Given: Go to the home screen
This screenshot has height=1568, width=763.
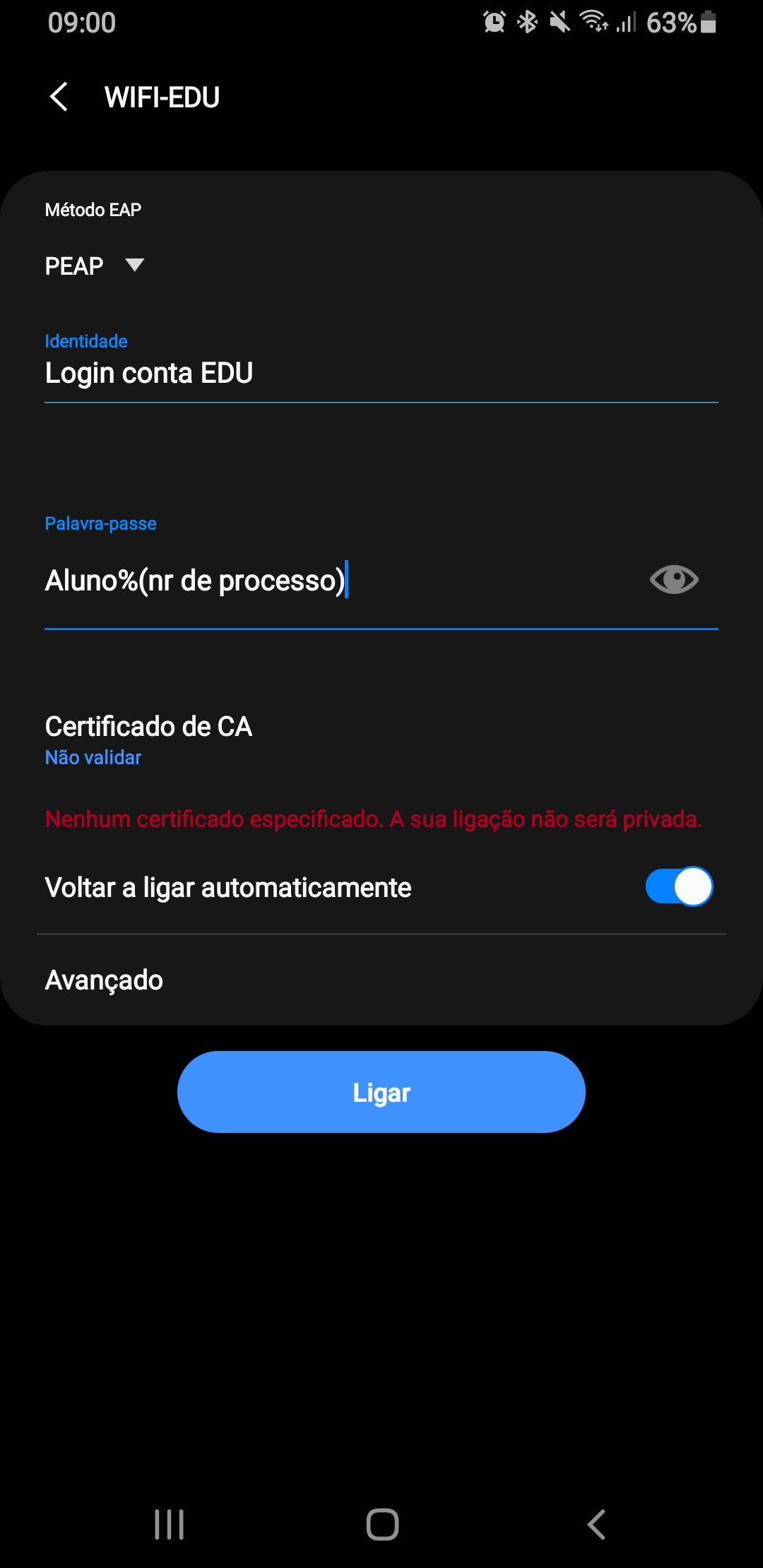Looking at the screenshot, I should tap(382, 1524).
